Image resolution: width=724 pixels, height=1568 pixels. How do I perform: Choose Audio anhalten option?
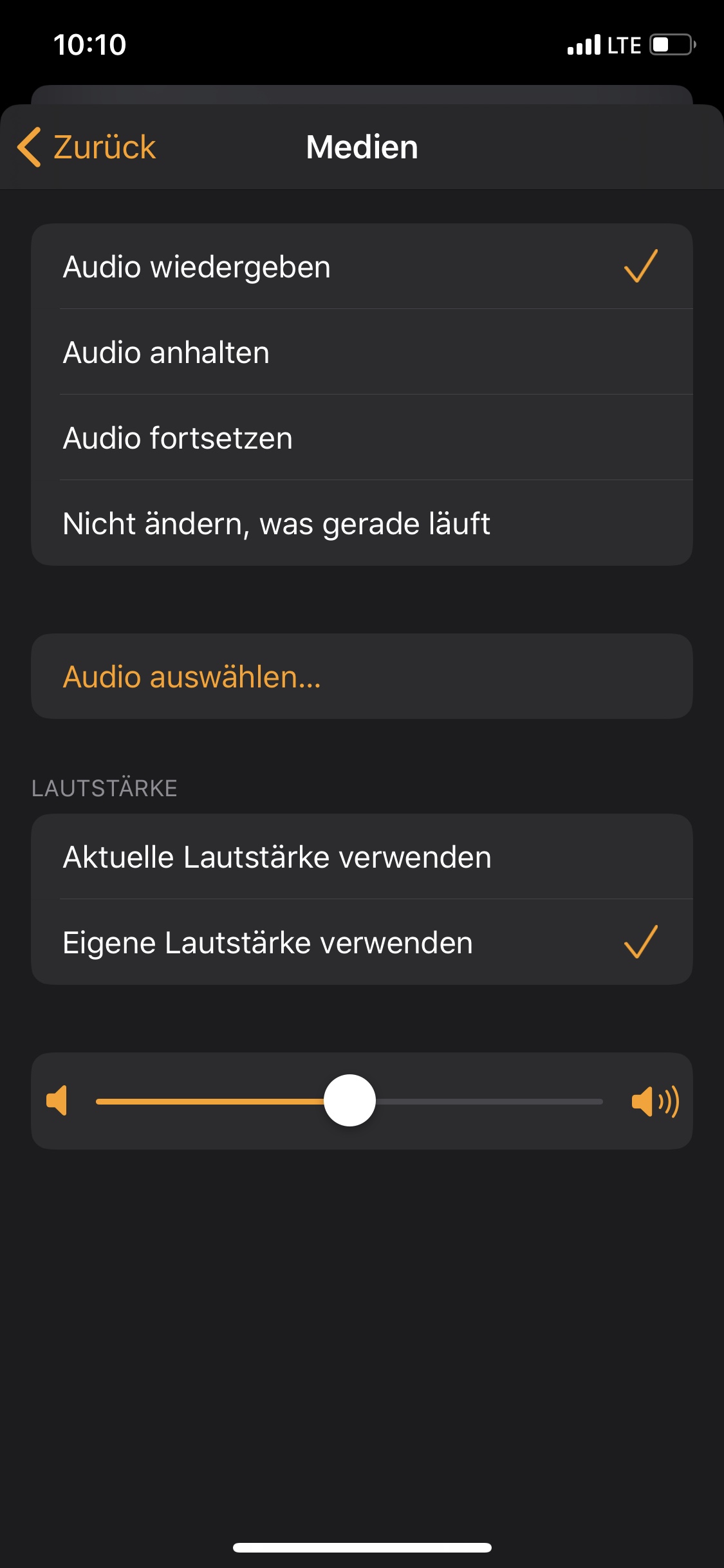[x=360, y=352]
